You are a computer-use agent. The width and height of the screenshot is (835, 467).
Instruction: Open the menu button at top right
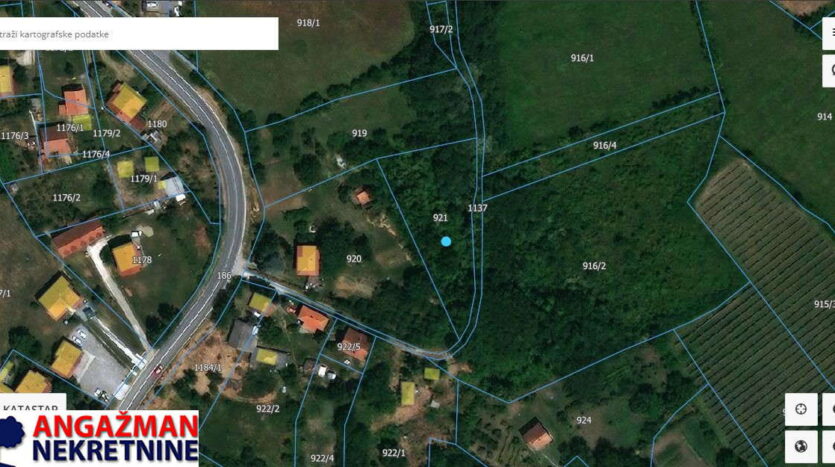(x=829, y=32)
